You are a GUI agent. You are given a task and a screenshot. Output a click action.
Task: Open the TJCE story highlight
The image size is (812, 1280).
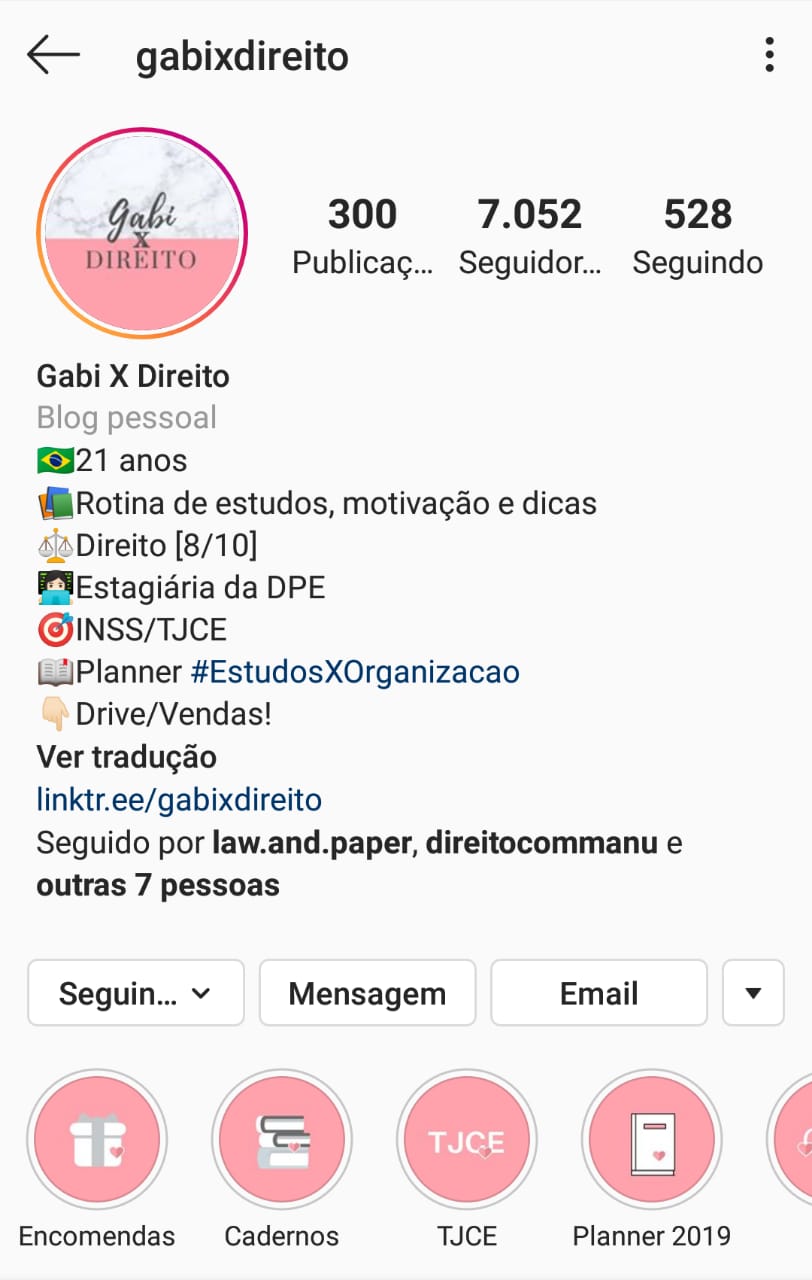pos(467,1140)
